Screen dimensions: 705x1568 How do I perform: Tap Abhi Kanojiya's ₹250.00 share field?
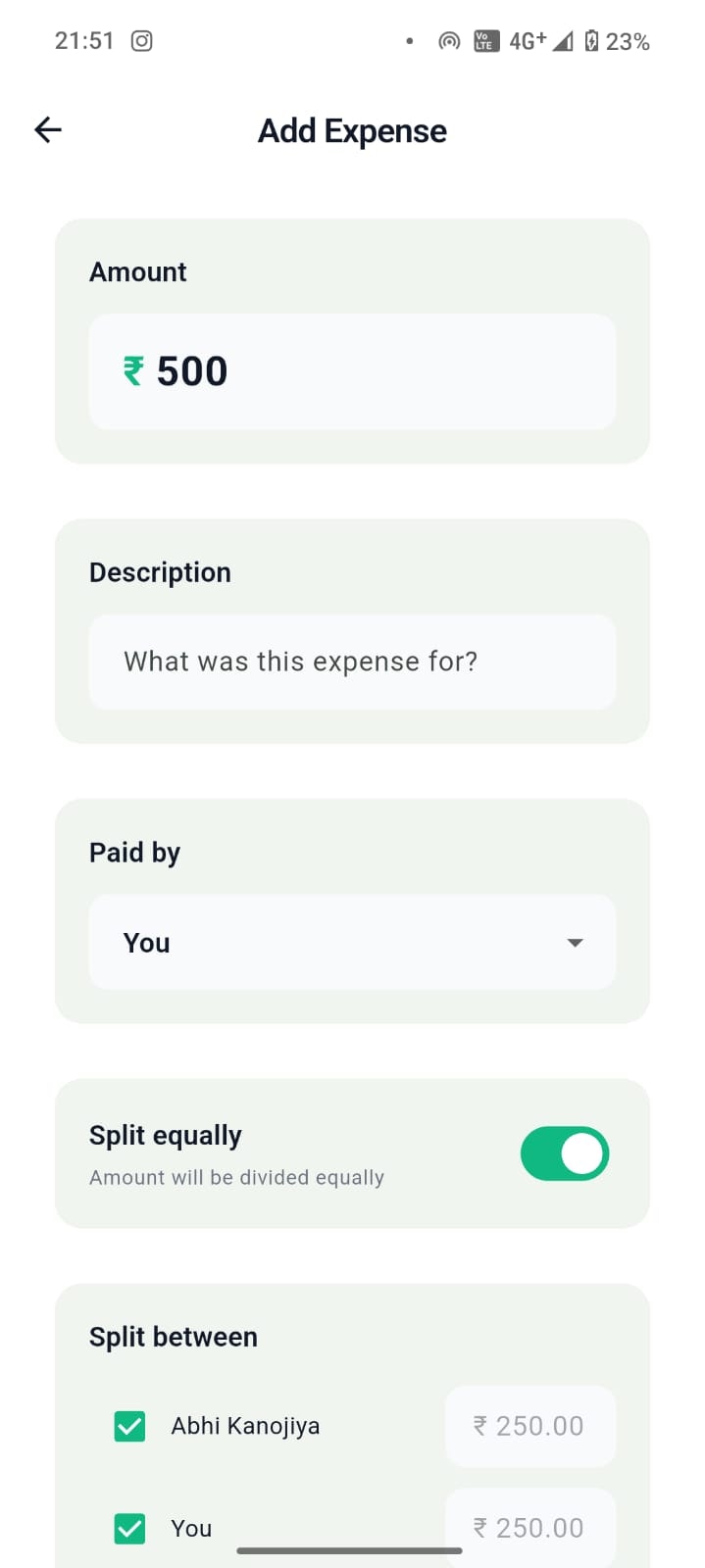(x=530, y=1426)
